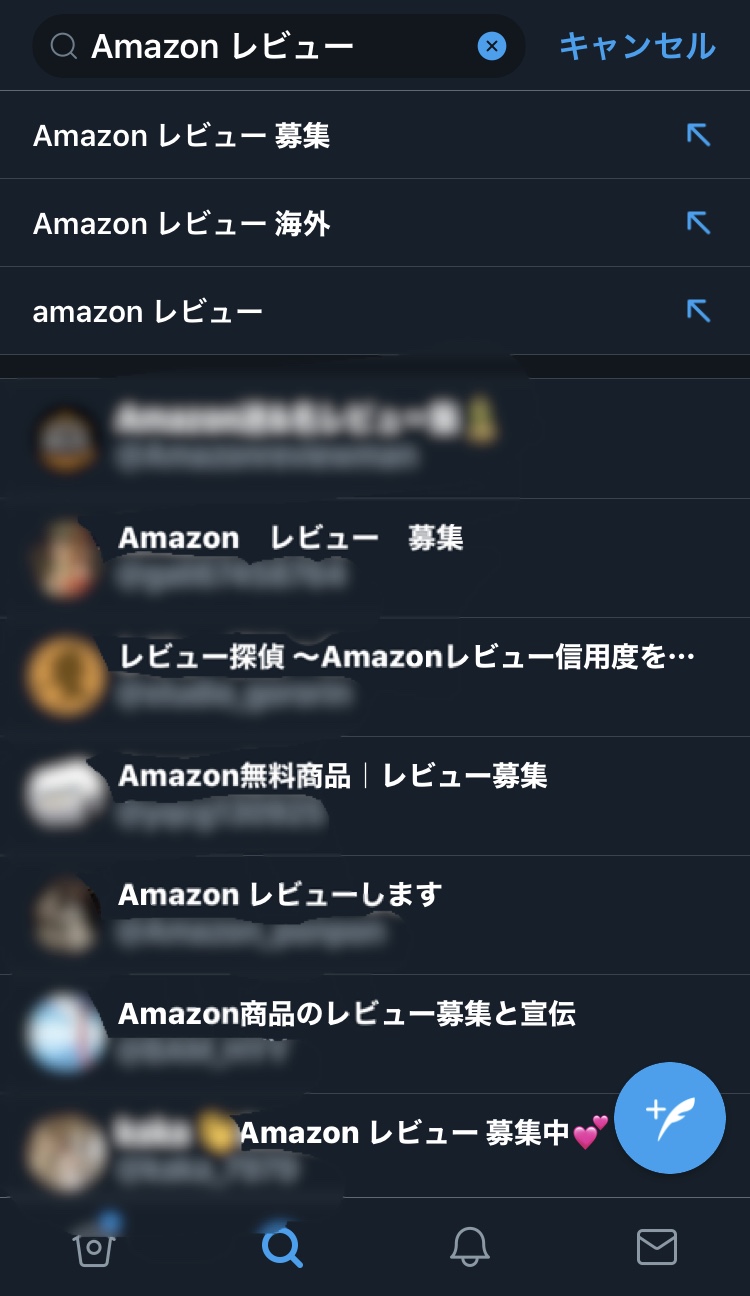The image size is (750, 1296).
Task: Open the notifications bell tab
Action: point(469,1247)
